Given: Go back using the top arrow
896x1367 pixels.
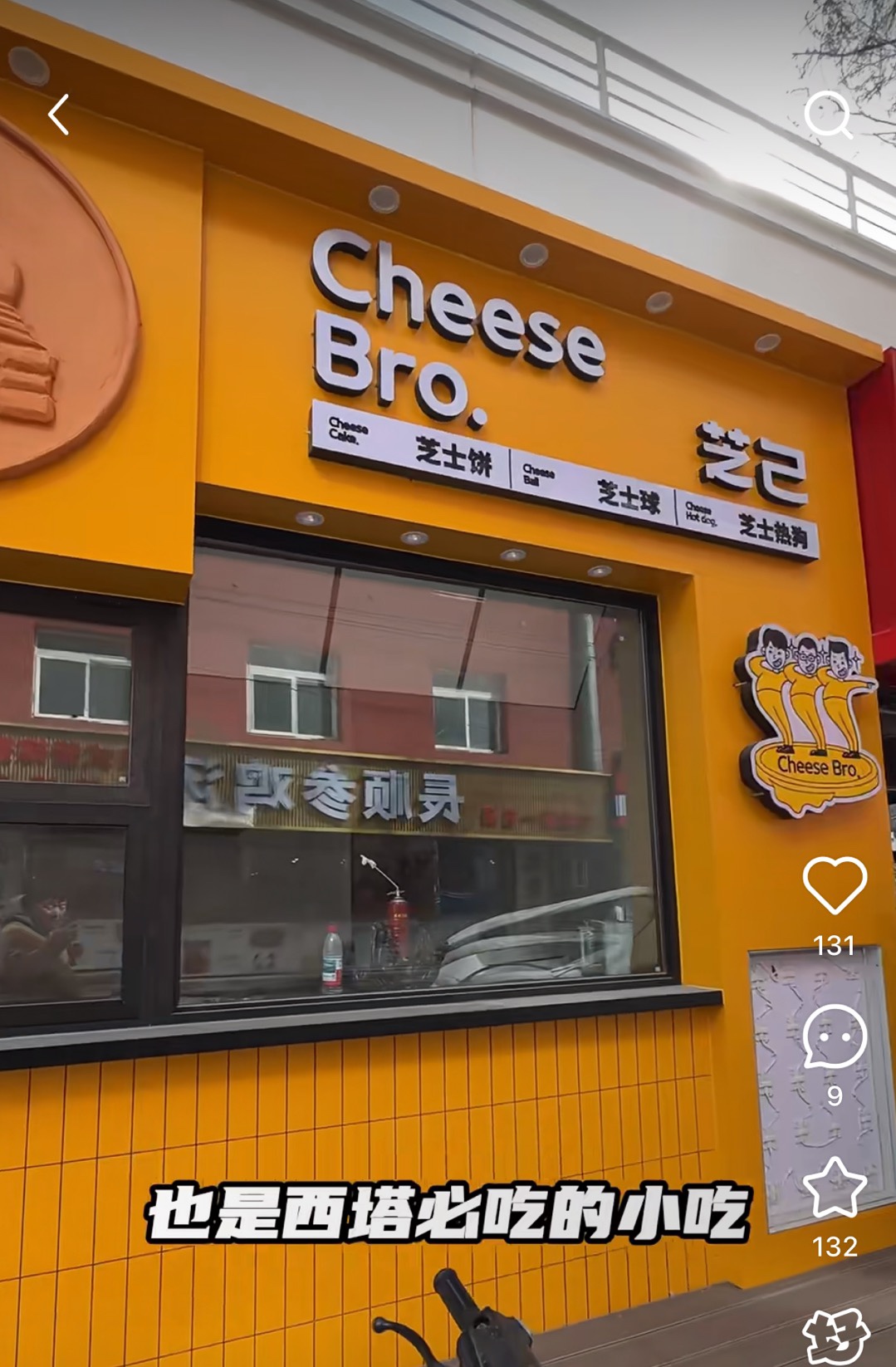Looking at the screenshot, I should click(x=59, y=115).
